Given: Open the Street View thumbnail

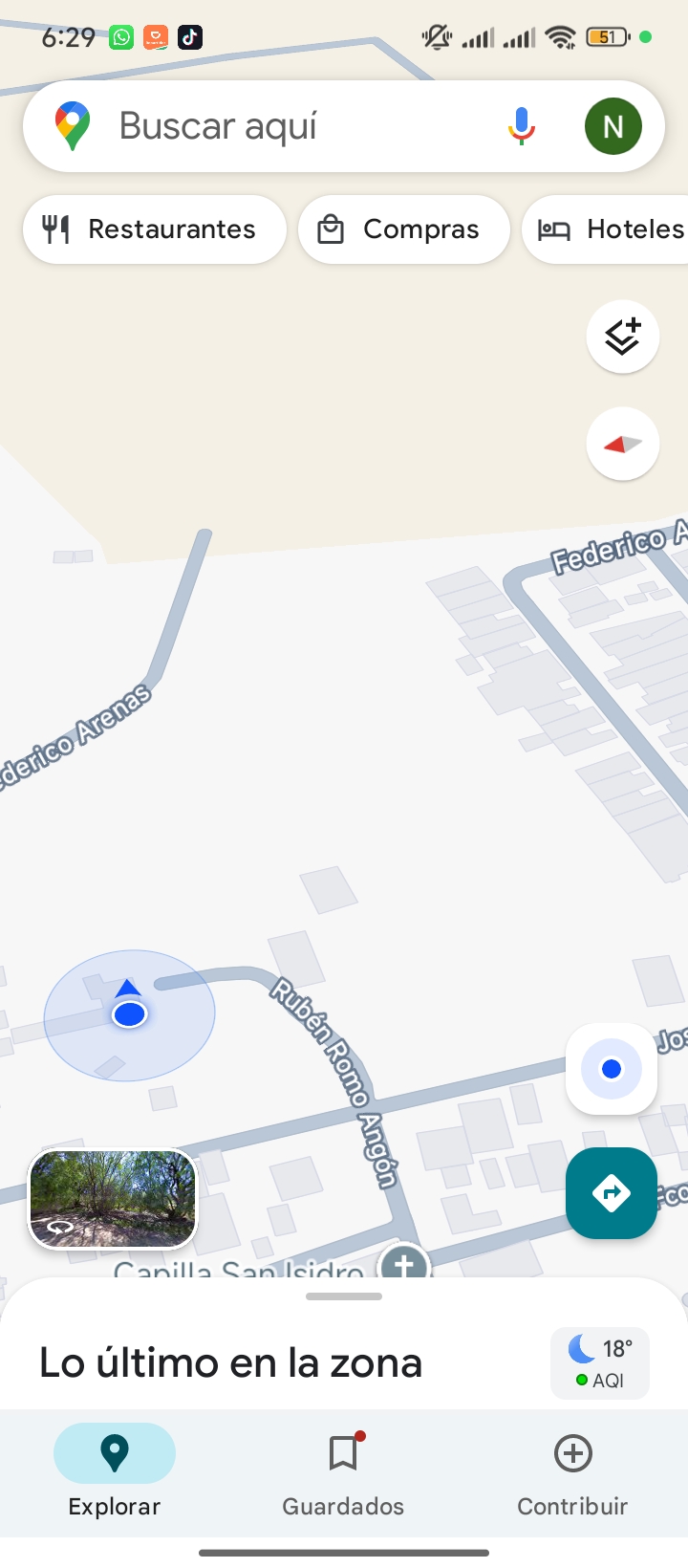Looking at the screenshot, I should tap(113, 1199).
